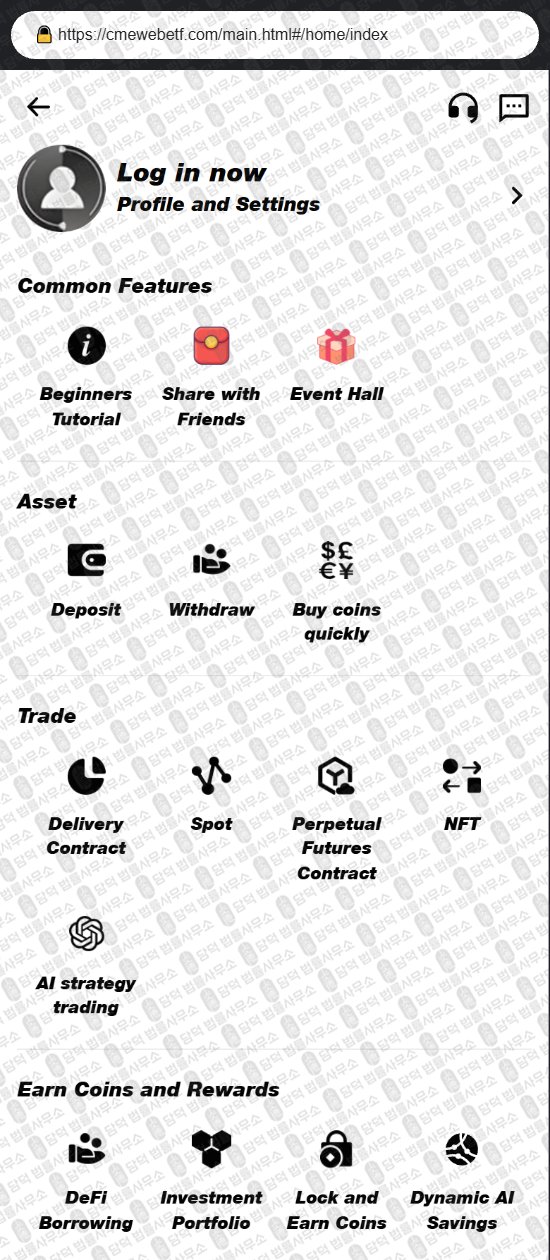
Task: Open Spot trading
Action: (x=211, y=796)
